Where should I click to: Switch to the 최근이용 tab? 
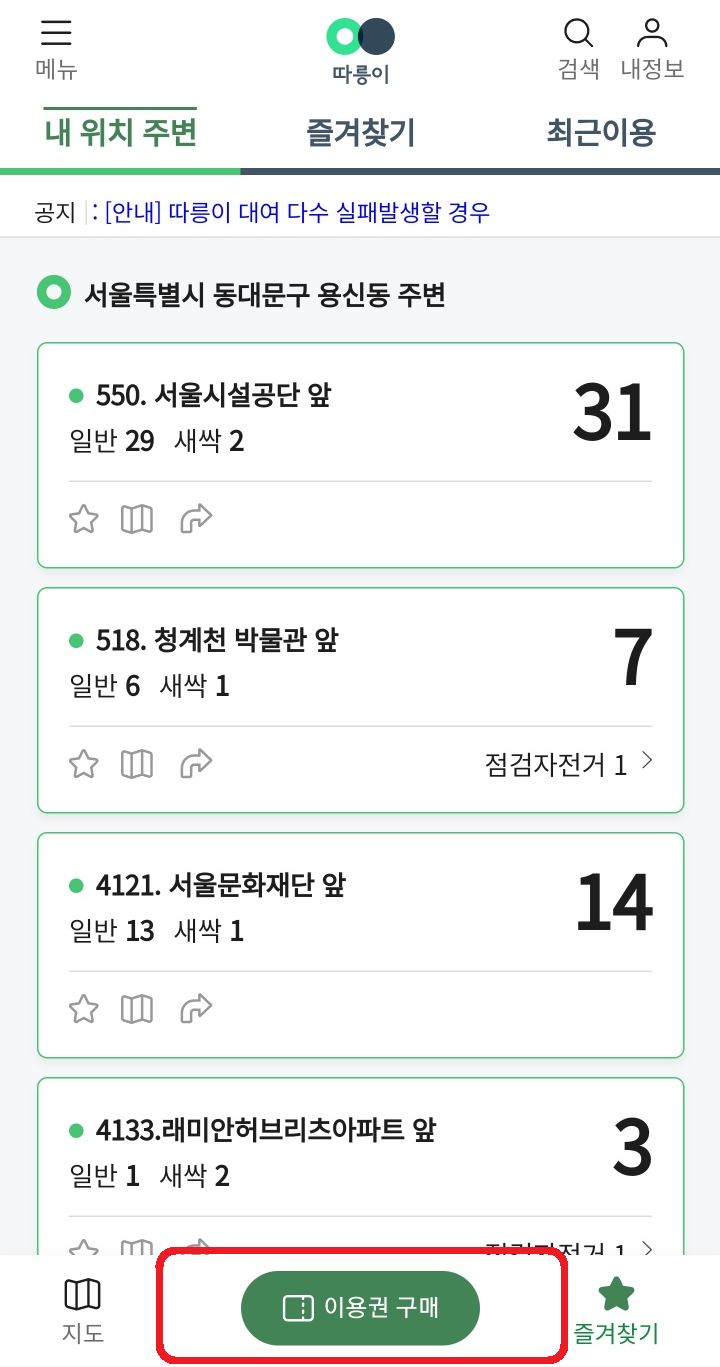pos(600,133)
